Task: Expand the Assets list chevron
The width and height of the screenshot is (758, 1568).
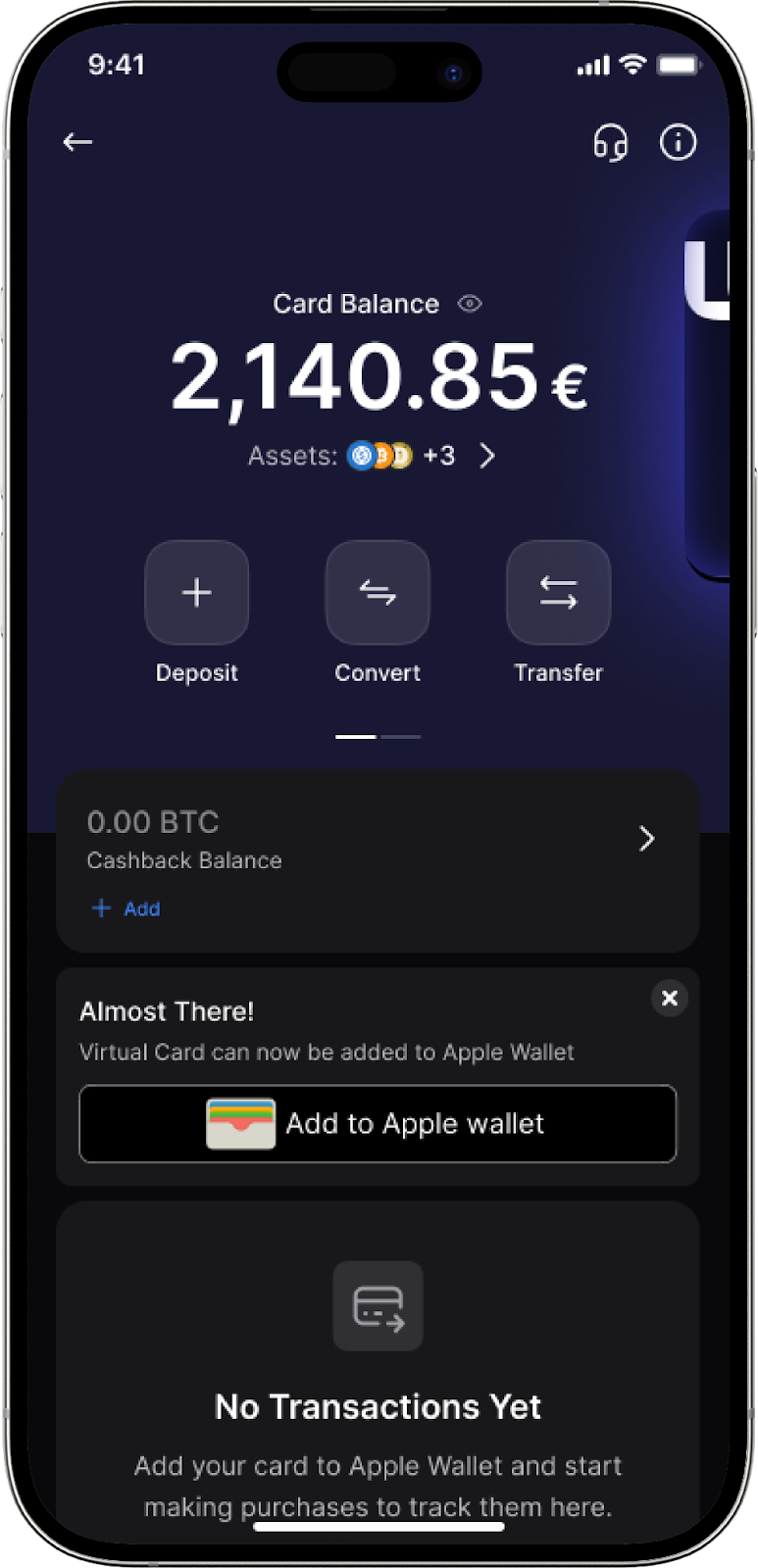Action: pyautogui.click(x=487, y=456)
